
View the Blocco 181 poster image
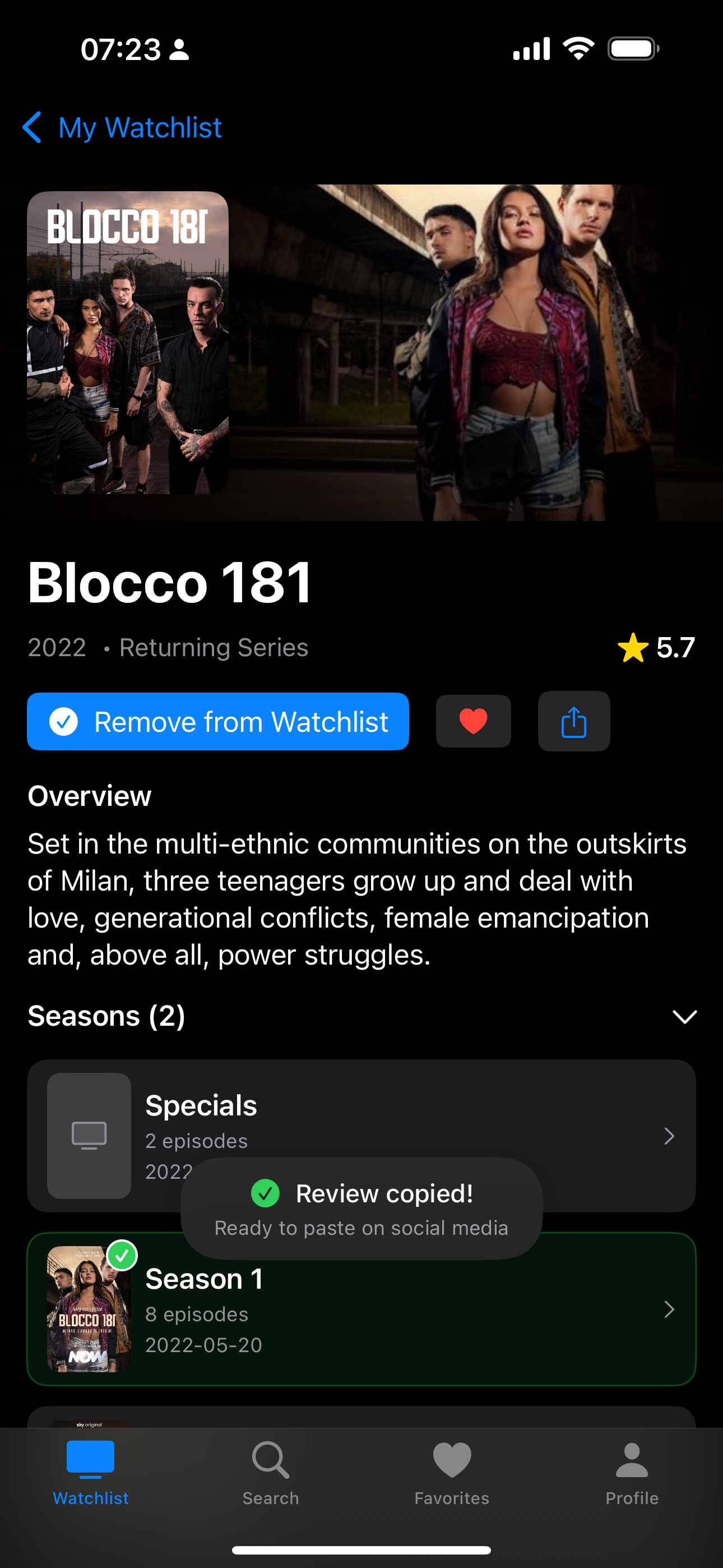pyautogui.click(x=128, y=342)
